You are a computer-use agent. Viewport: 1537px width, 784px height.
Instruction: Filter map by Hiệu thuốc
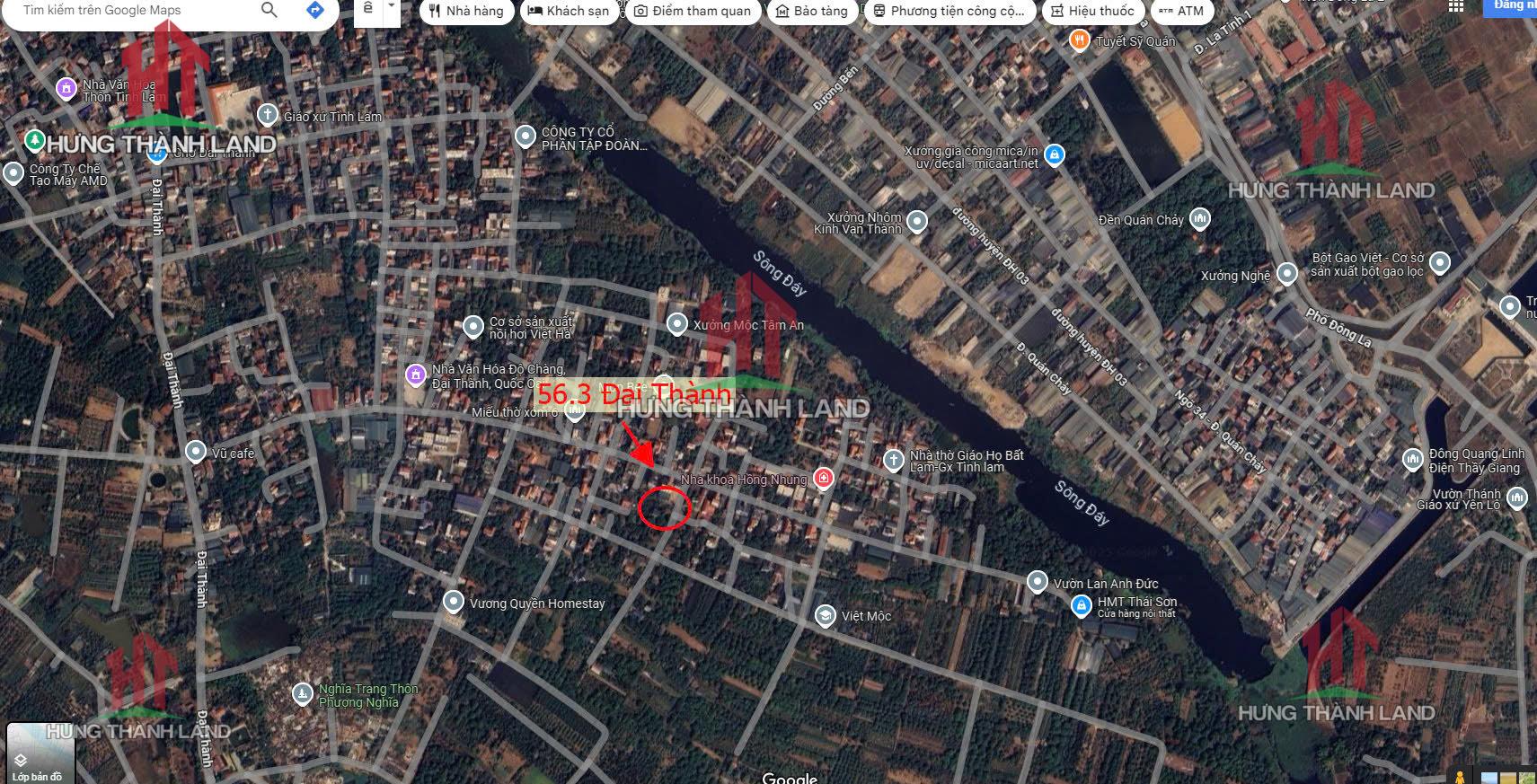(1092, 12)
